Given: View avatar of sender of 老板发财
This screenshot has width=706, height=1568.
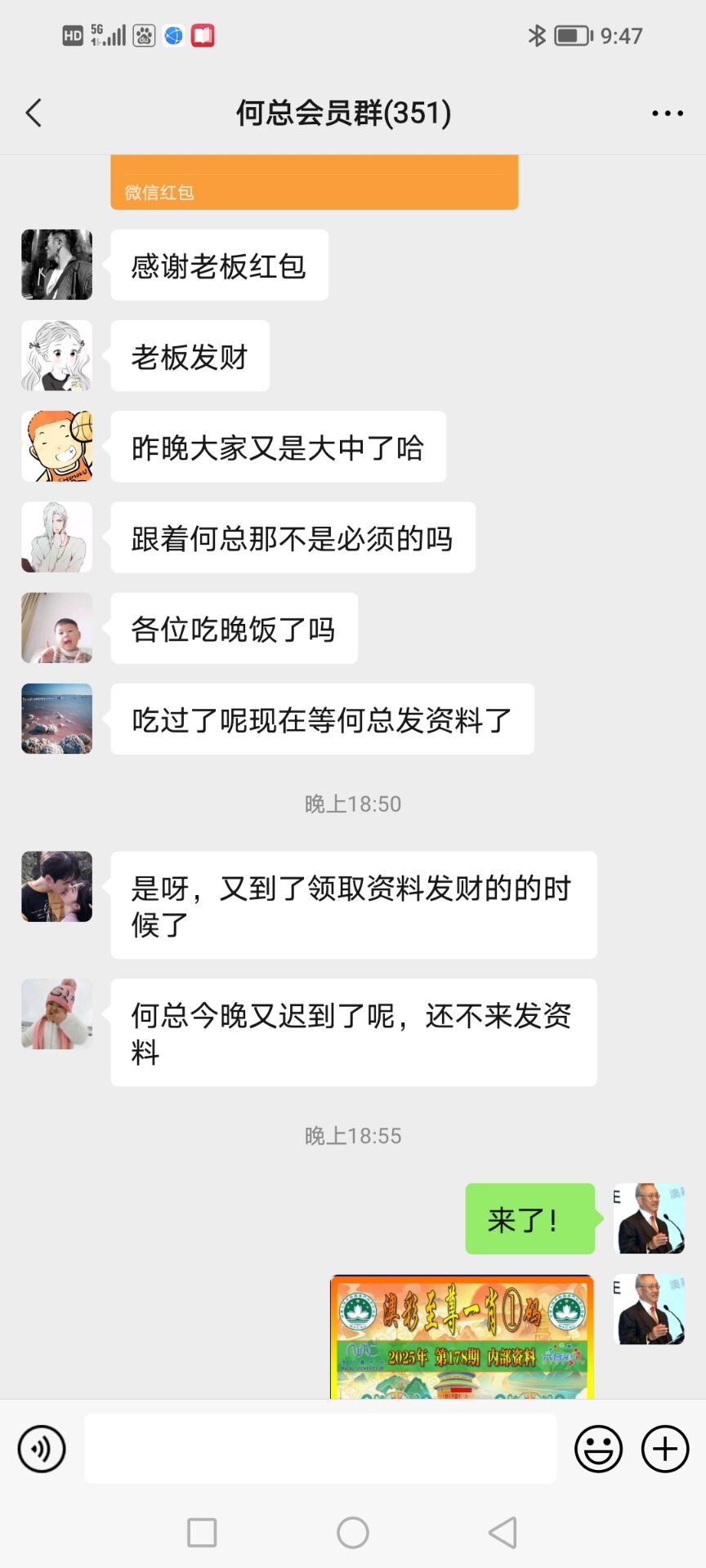Looking at the screenshot, I should tap(56, 356).
